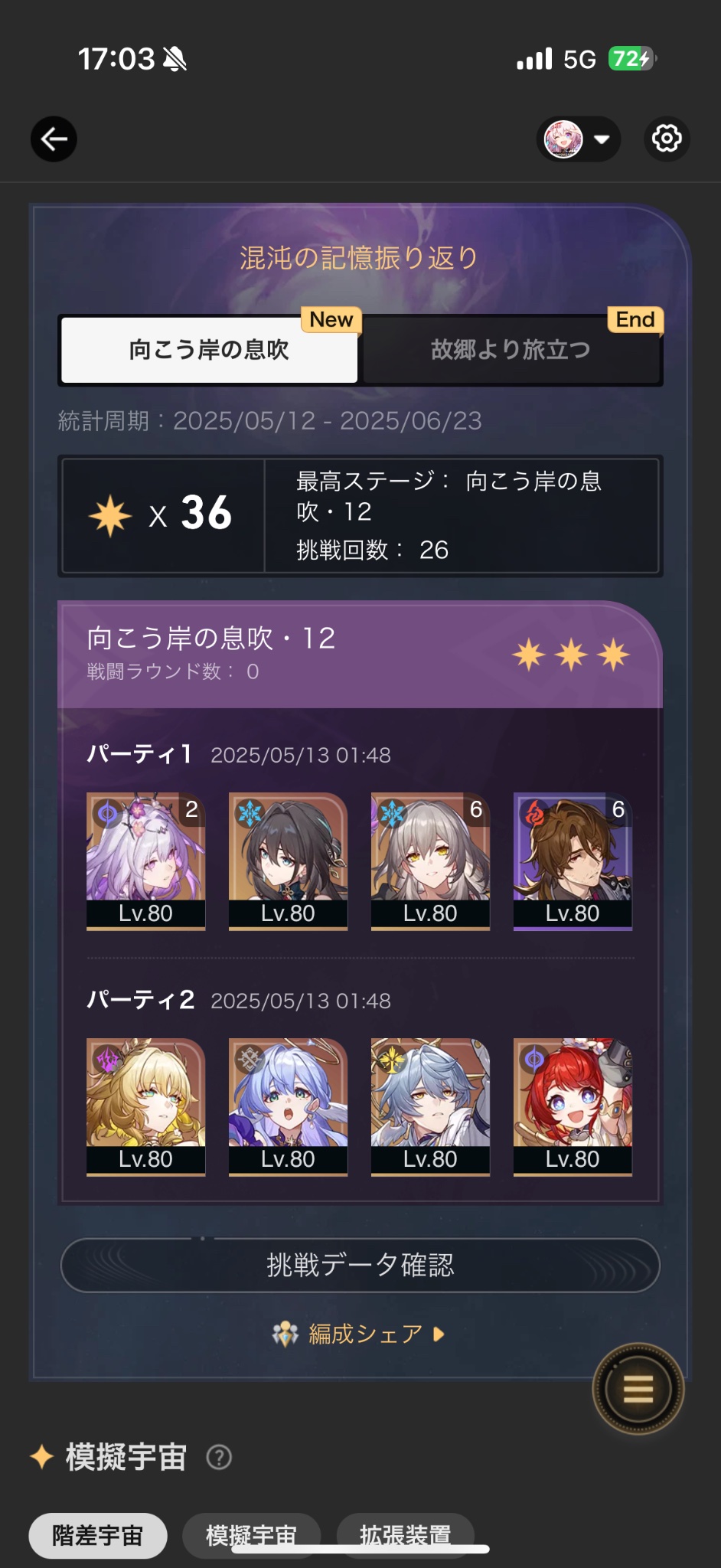Switch to the 故郷より旅立つ tab
This screenshot has width=721, height=1568.
tap(511, 350)
